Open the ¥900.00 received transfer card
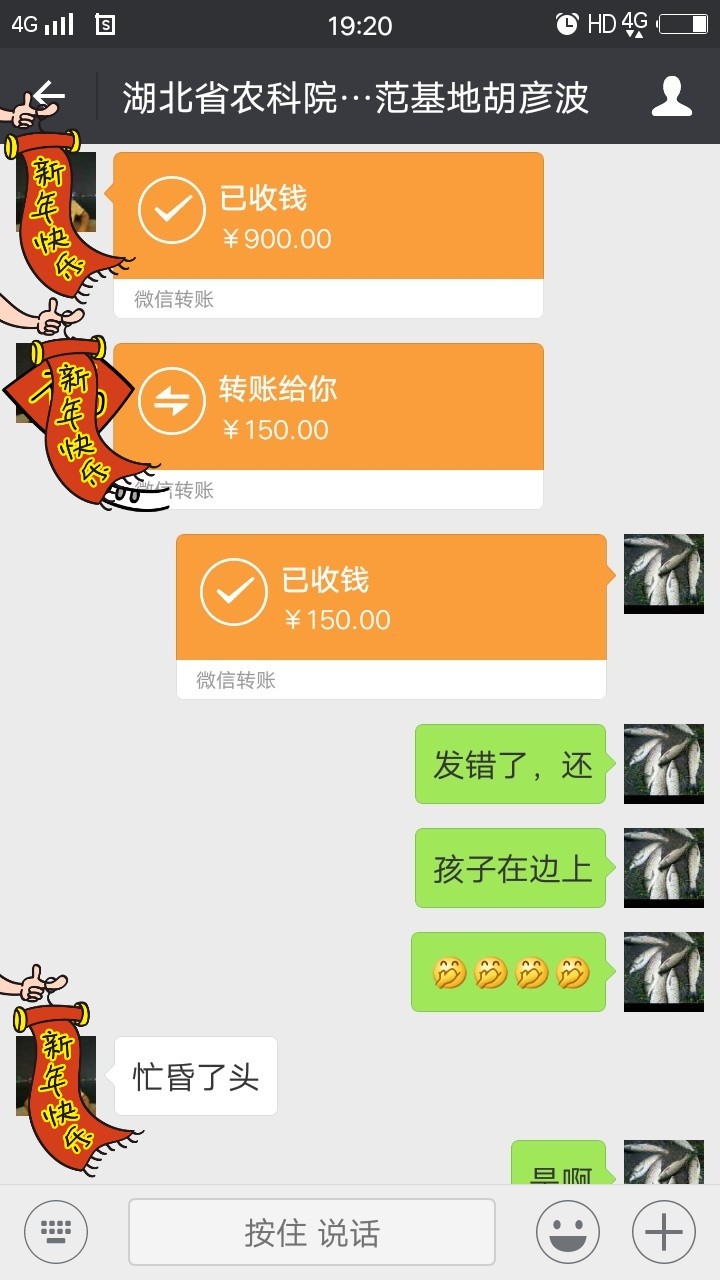This screenshot has height=1280, width=720. (328, 235)
